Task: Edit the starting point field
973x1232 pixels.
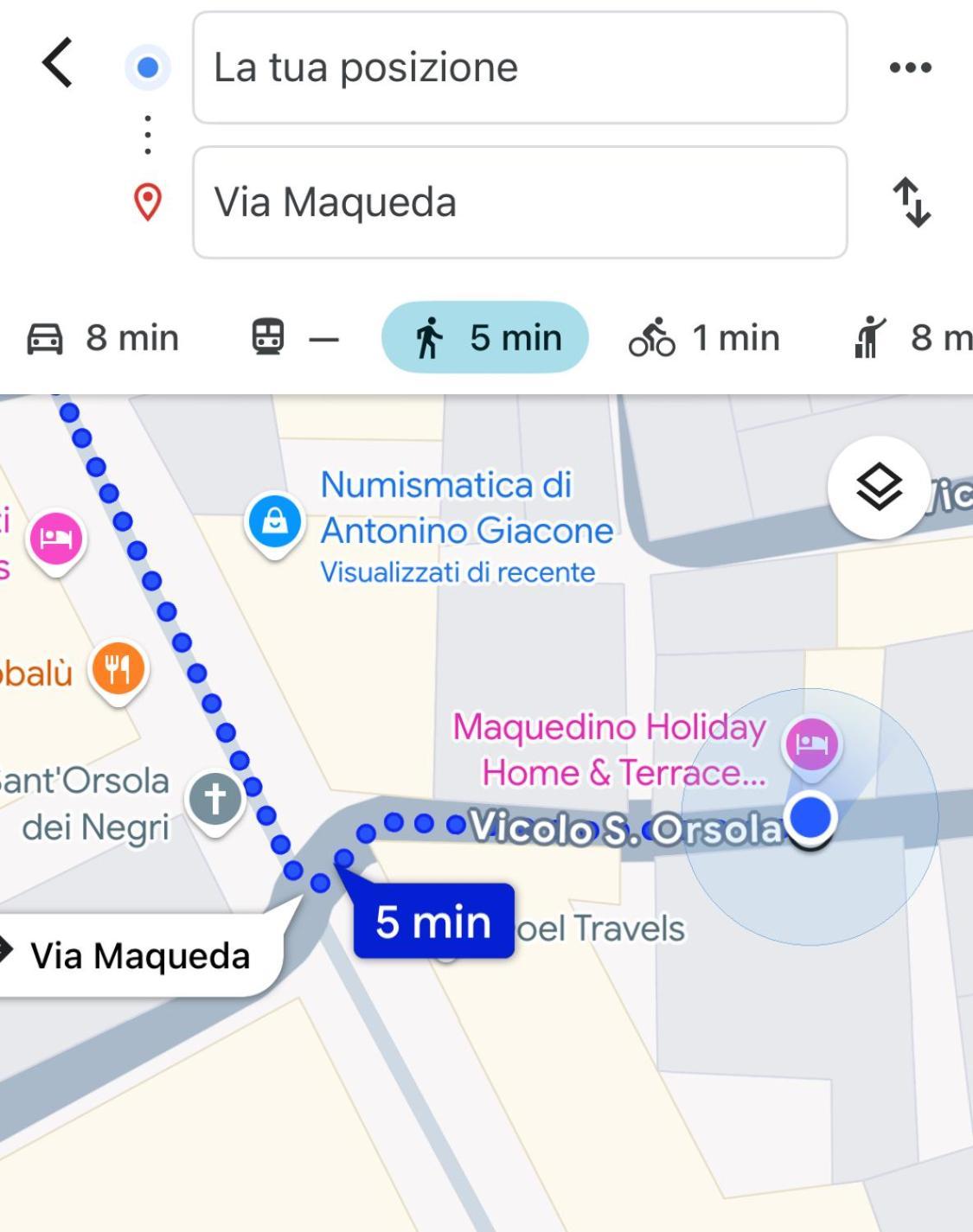Action: tap(519, 67)
